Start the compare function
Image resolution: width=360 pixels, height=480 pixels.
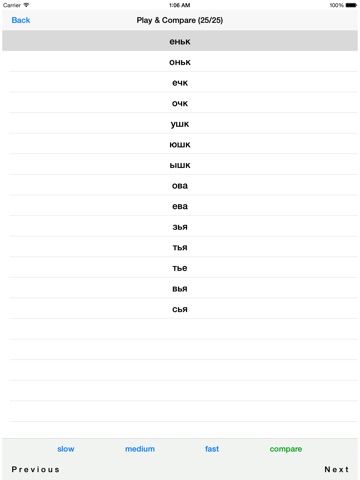[x=286, y=449]
